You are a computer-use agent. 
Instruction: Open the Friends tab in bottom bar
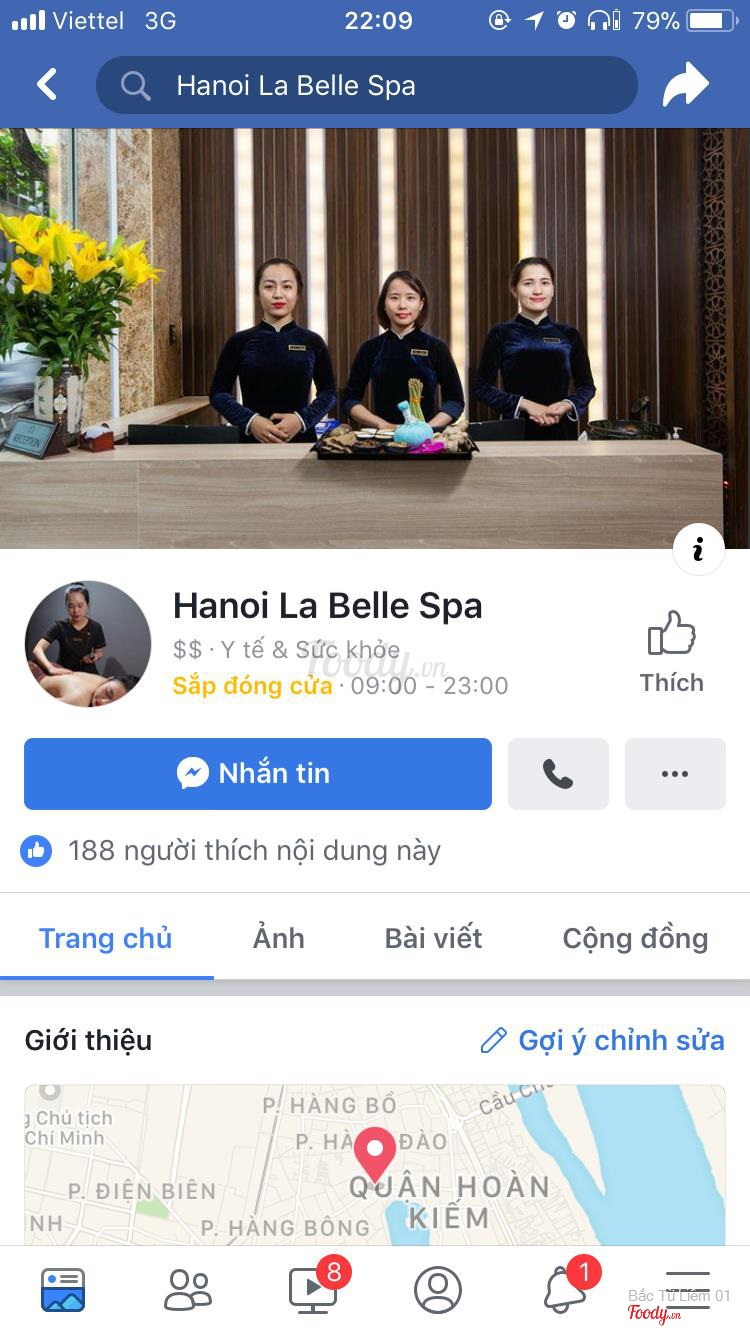[x=188, y=1289]
